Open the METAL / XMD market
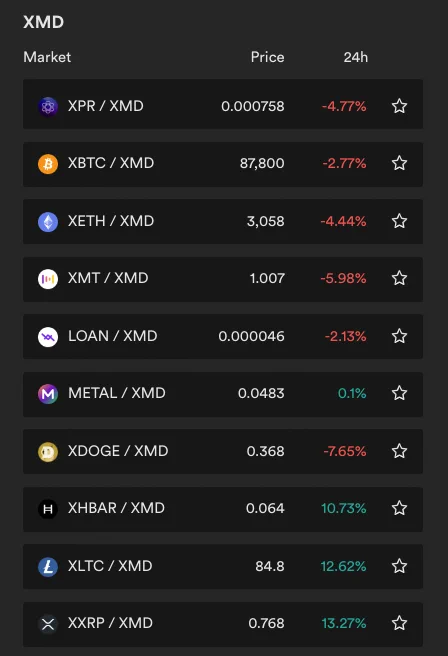448x656 pixels. pyautogui.click(x=223, y=395)
